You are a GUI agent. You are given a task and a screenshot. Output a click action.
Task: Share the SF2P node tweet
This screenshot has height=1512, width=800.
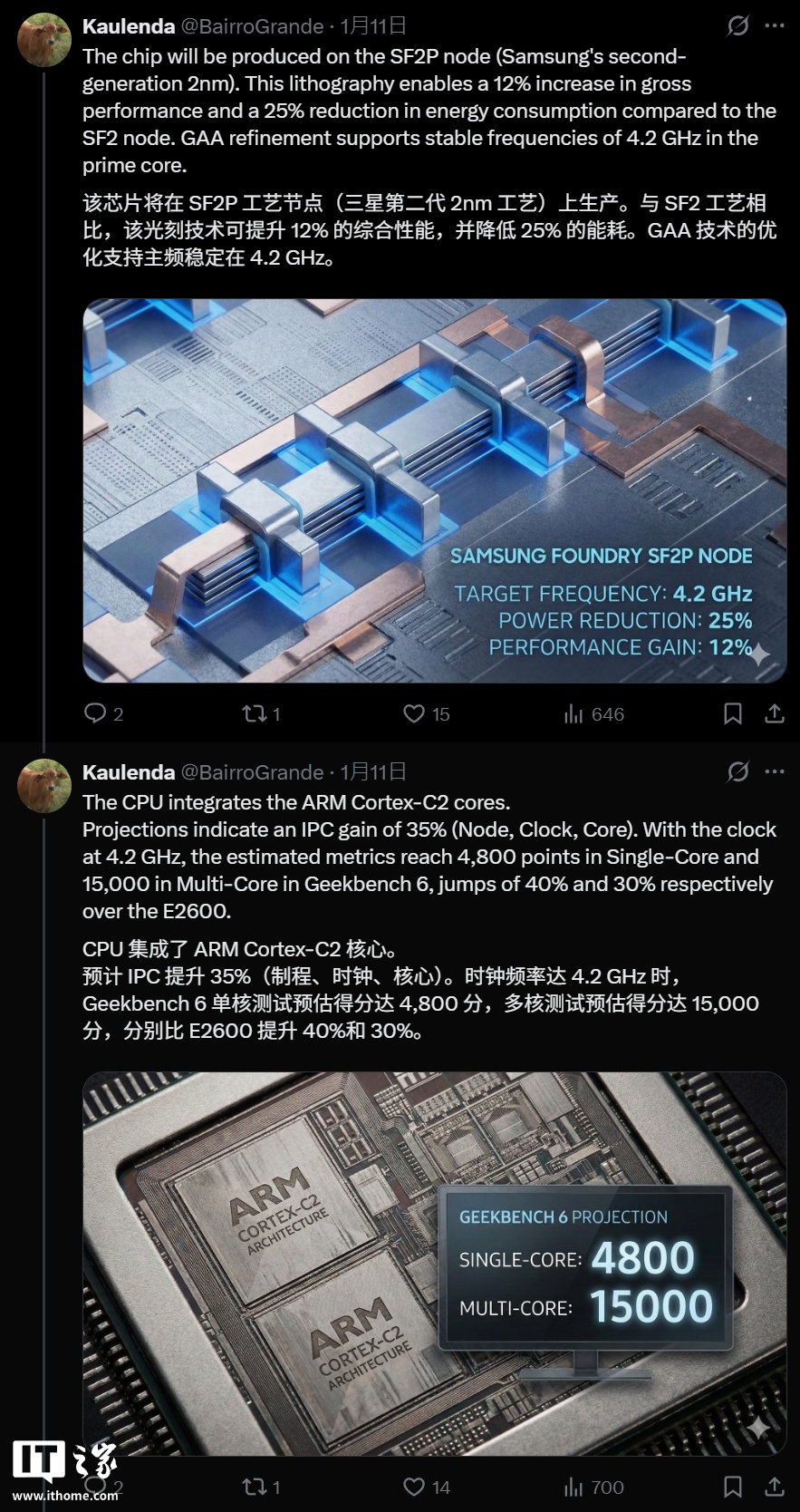pos(775,713)
